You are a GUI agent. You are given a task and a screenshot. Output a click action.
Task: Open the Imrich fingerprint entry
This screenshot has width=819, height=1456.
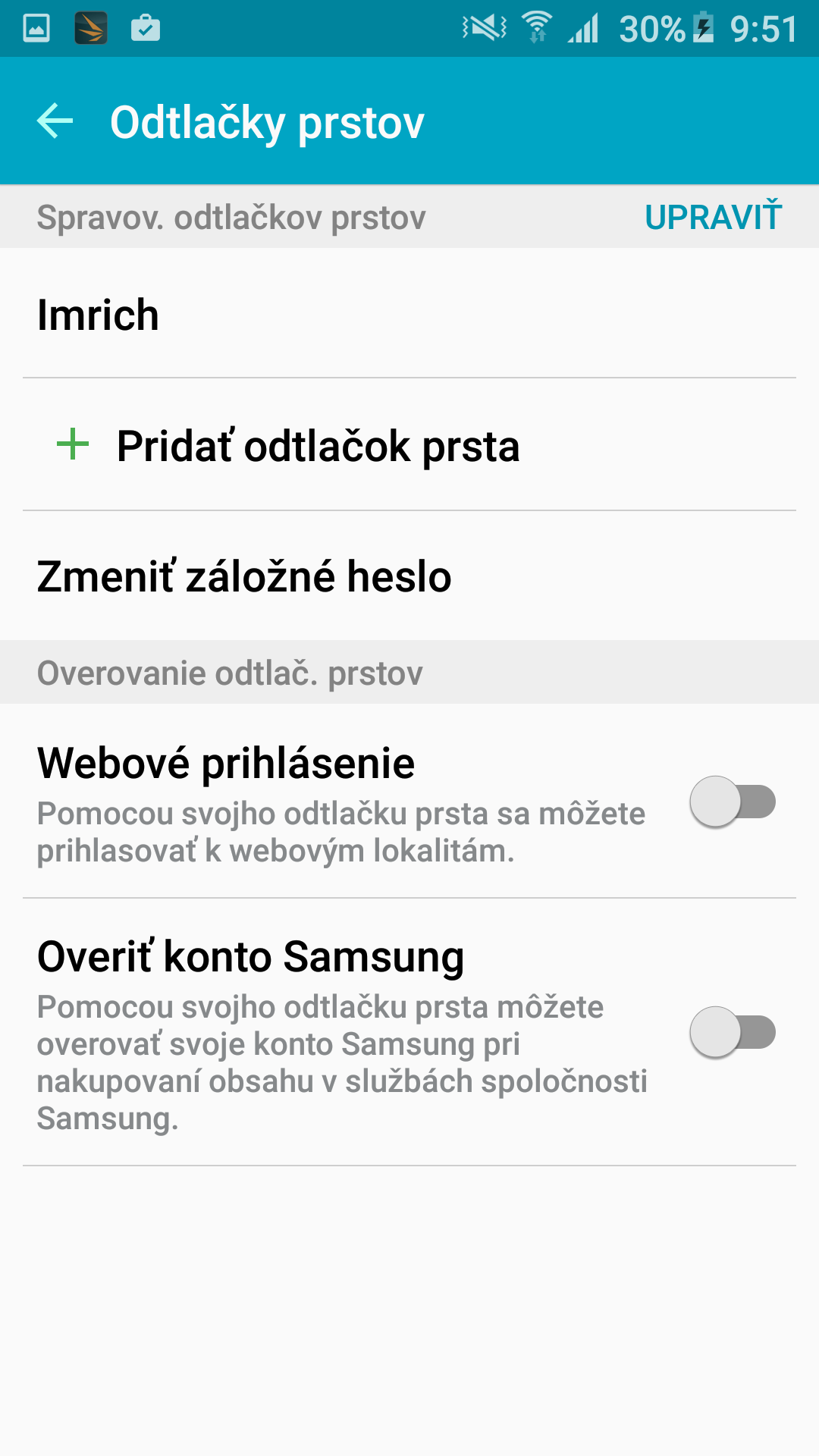(x=409, y=313)
